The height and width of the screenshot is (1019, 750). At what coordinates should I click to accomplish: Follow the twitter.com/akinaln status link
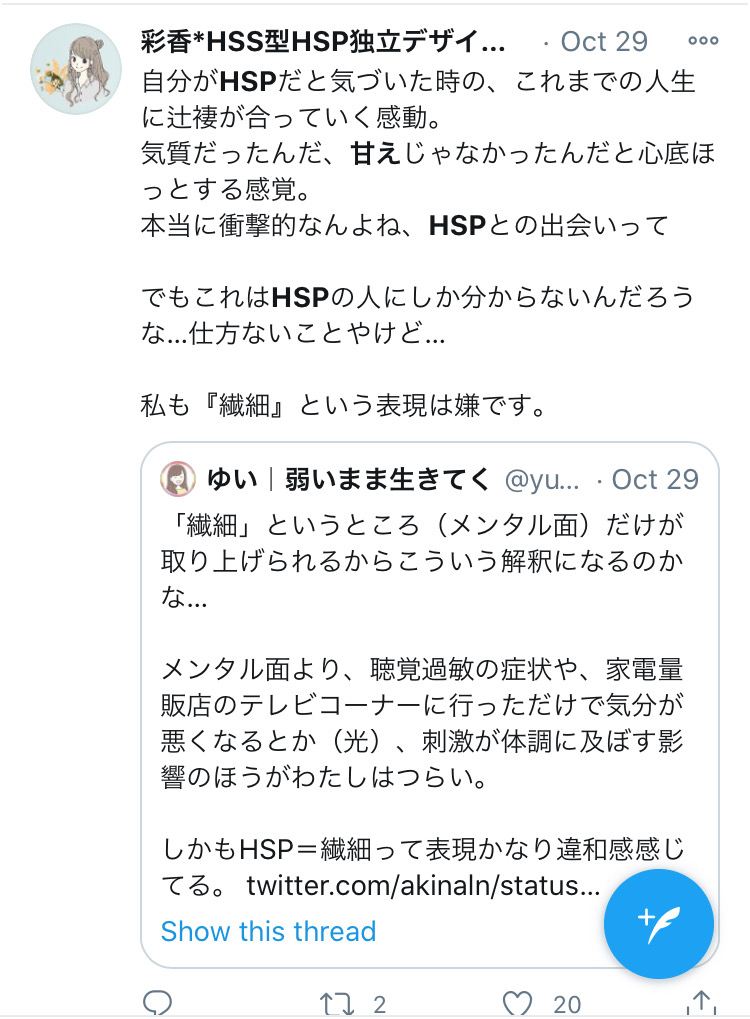[422, 885]
